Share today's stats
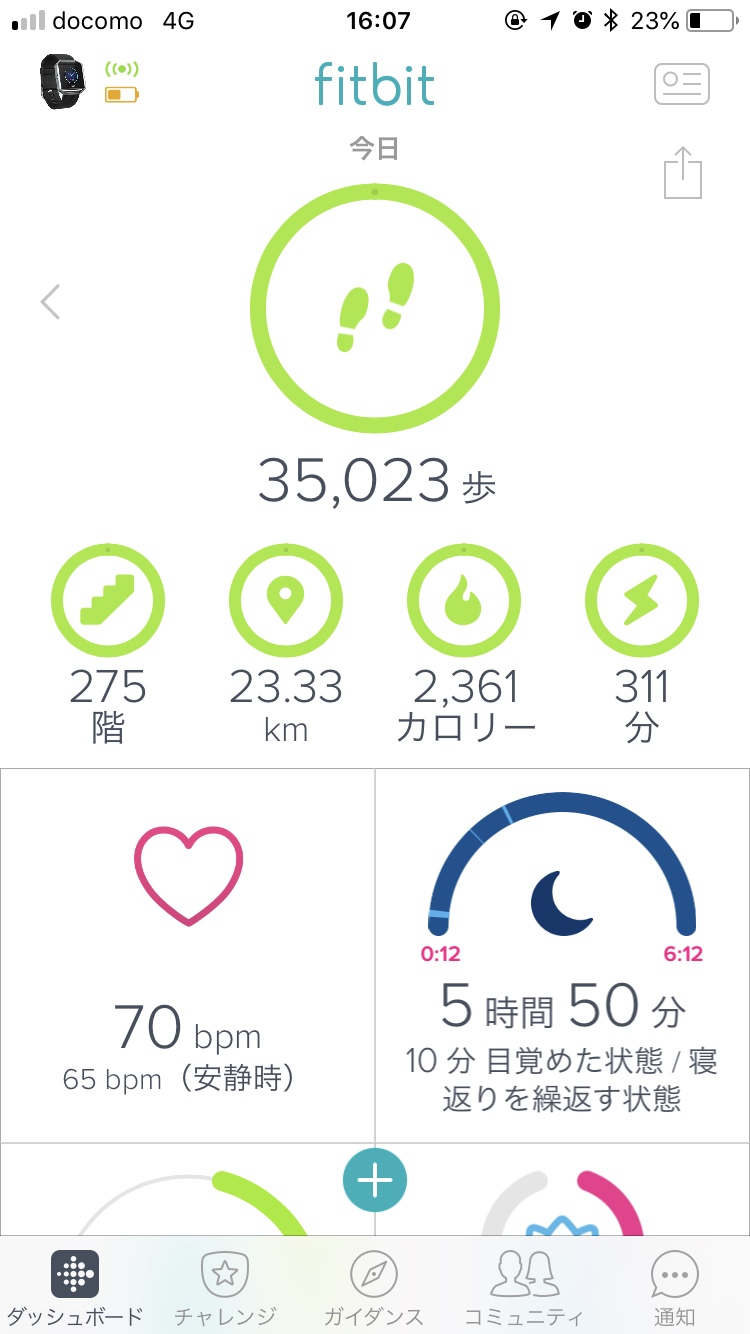The height and width of the screenshot is (1334, 750). (683, 173)
